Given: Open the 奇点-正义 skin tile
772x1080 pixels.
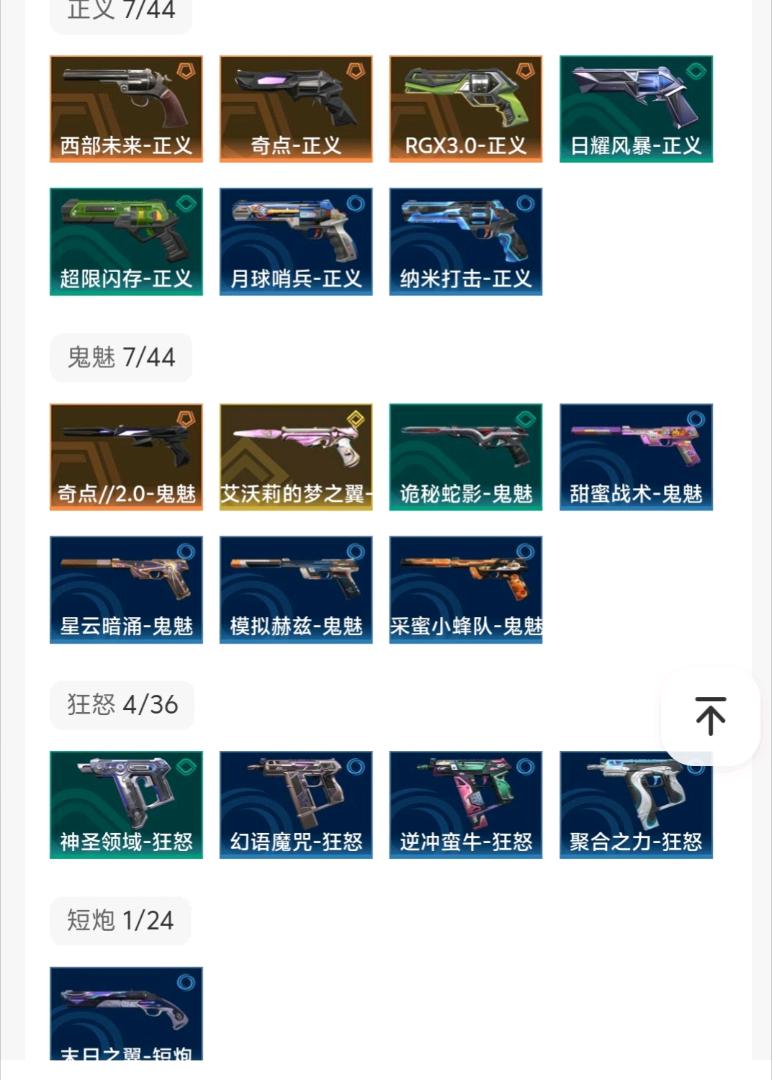Looking at the screenshot, I should [296, 109].
